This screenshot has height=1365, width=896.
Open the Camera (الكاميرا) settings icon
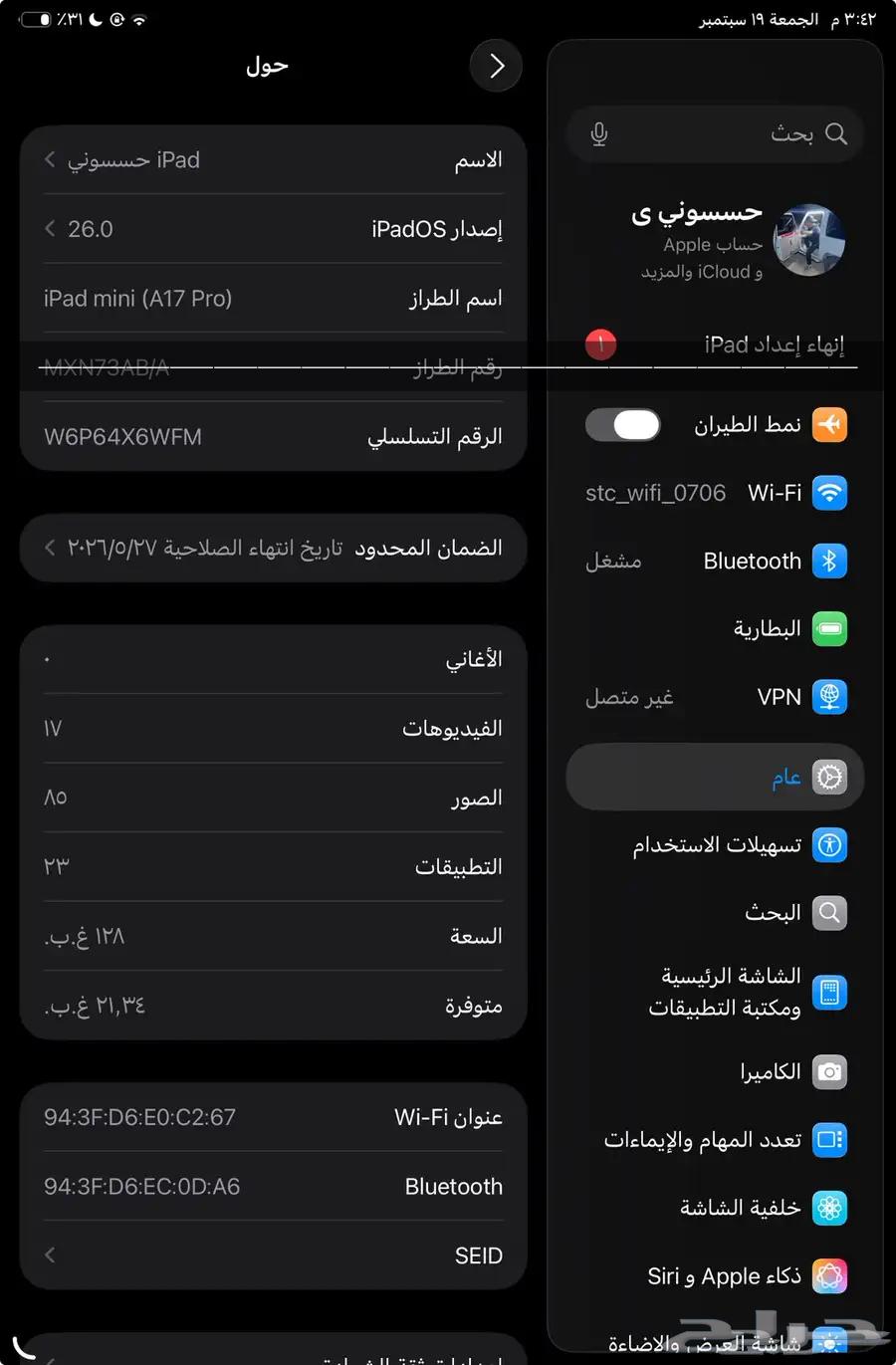point(829,1071)
